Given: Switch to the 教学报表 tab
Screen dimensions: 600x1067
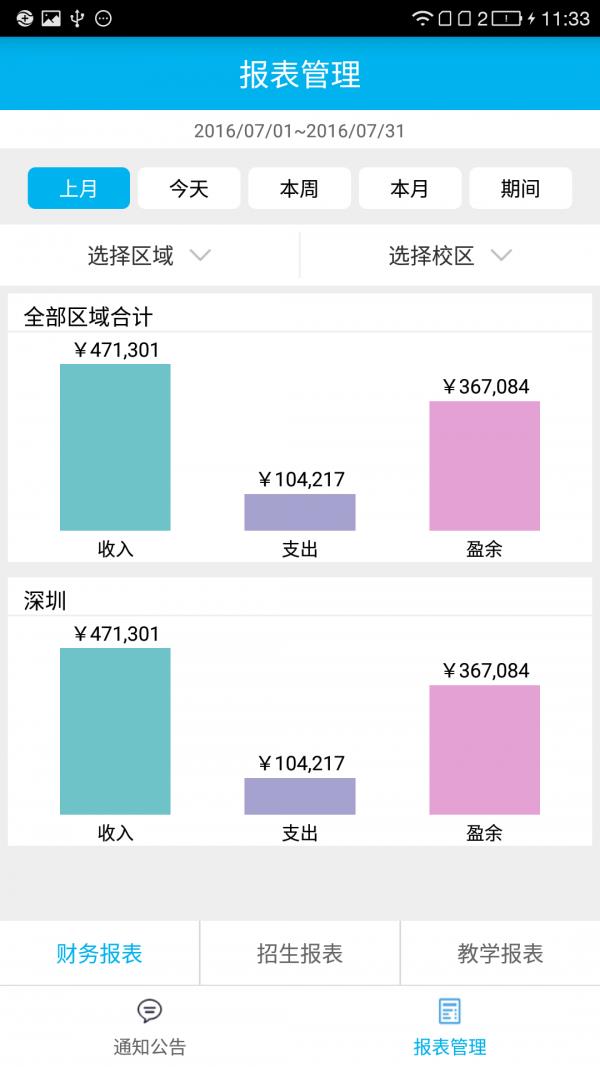Looking at the screenshot, I should (x=501, y=953).
